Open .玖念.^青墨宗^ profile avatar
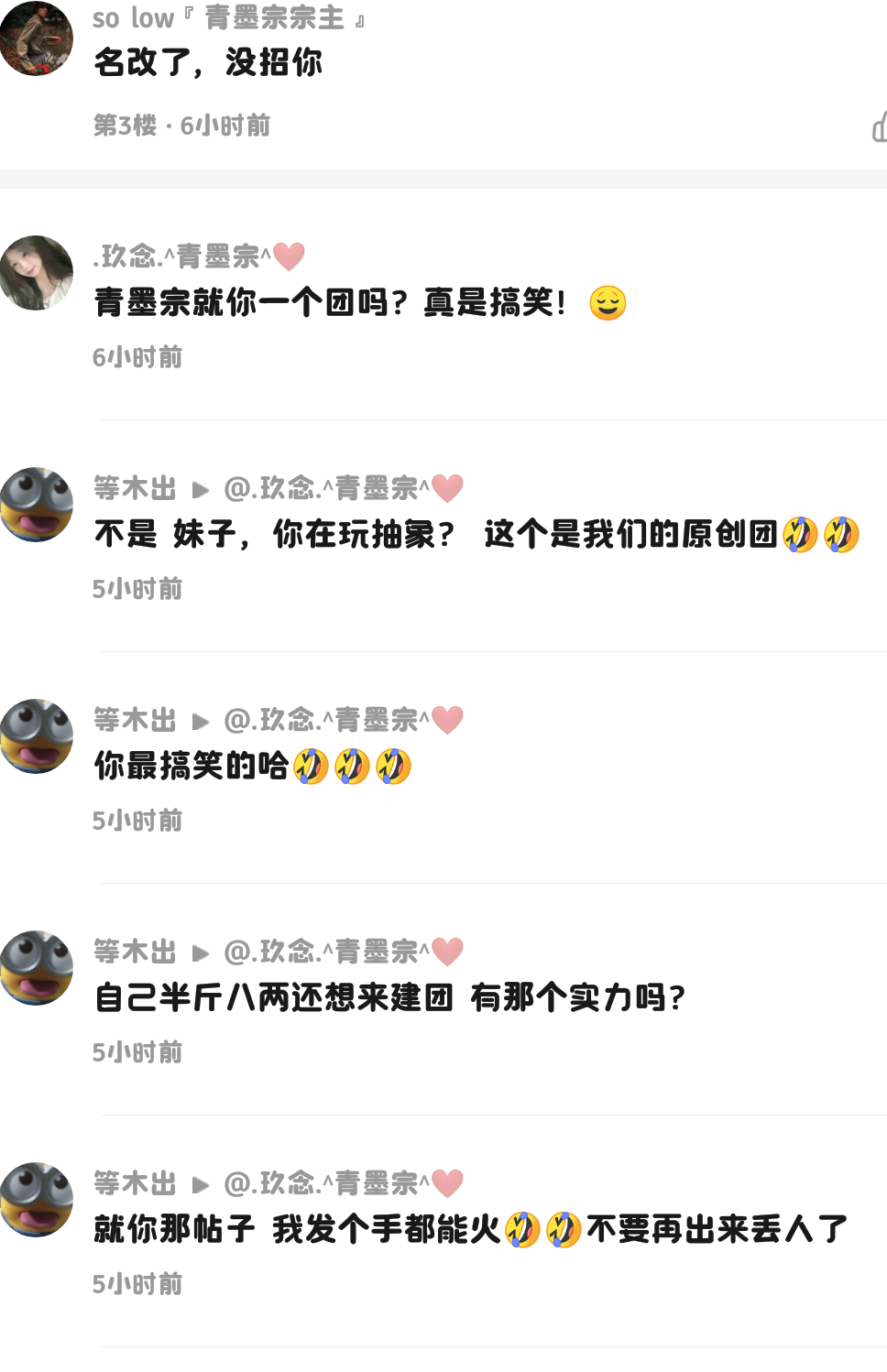 pos(36,273)
